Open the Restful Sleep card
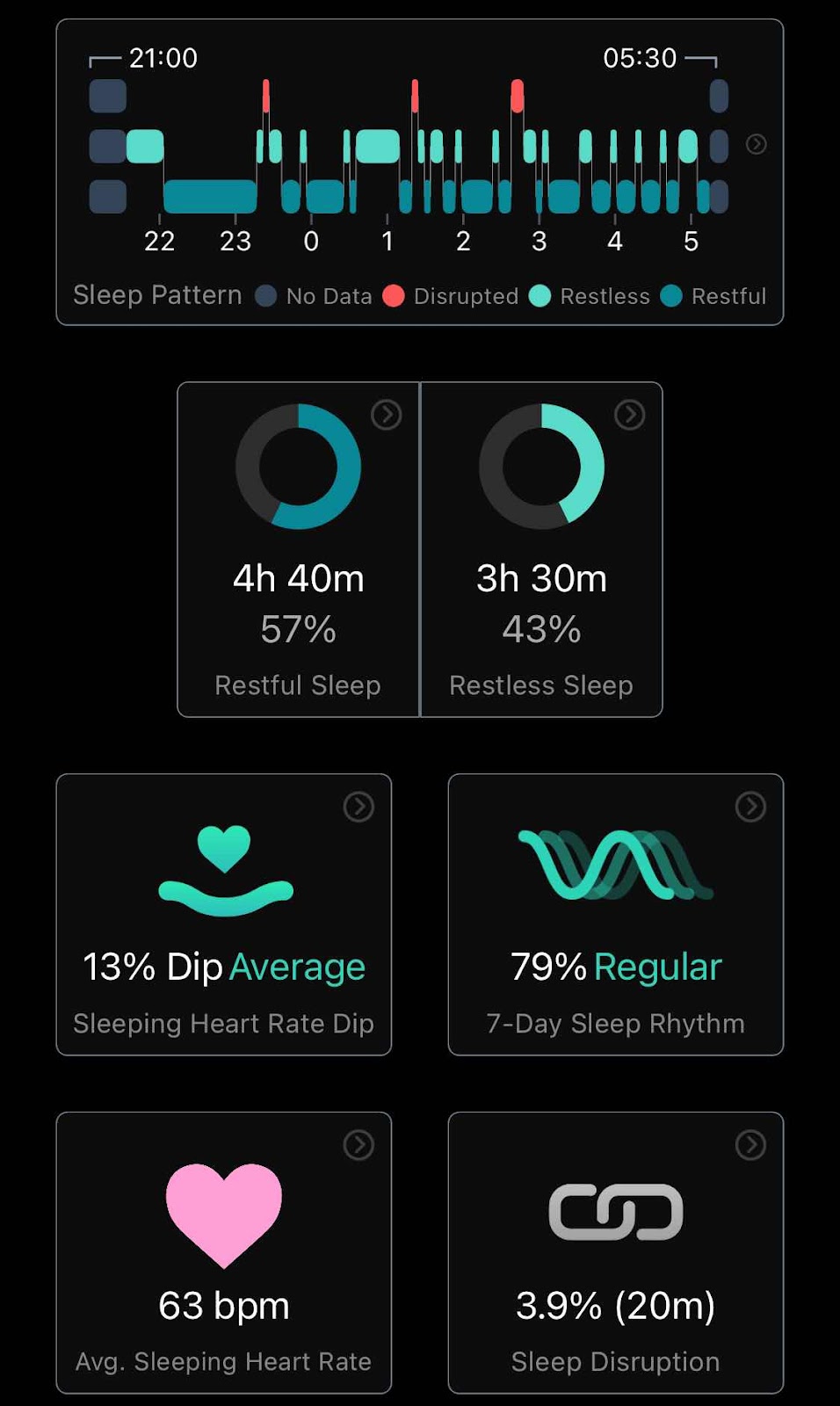 tap(299, 549)
